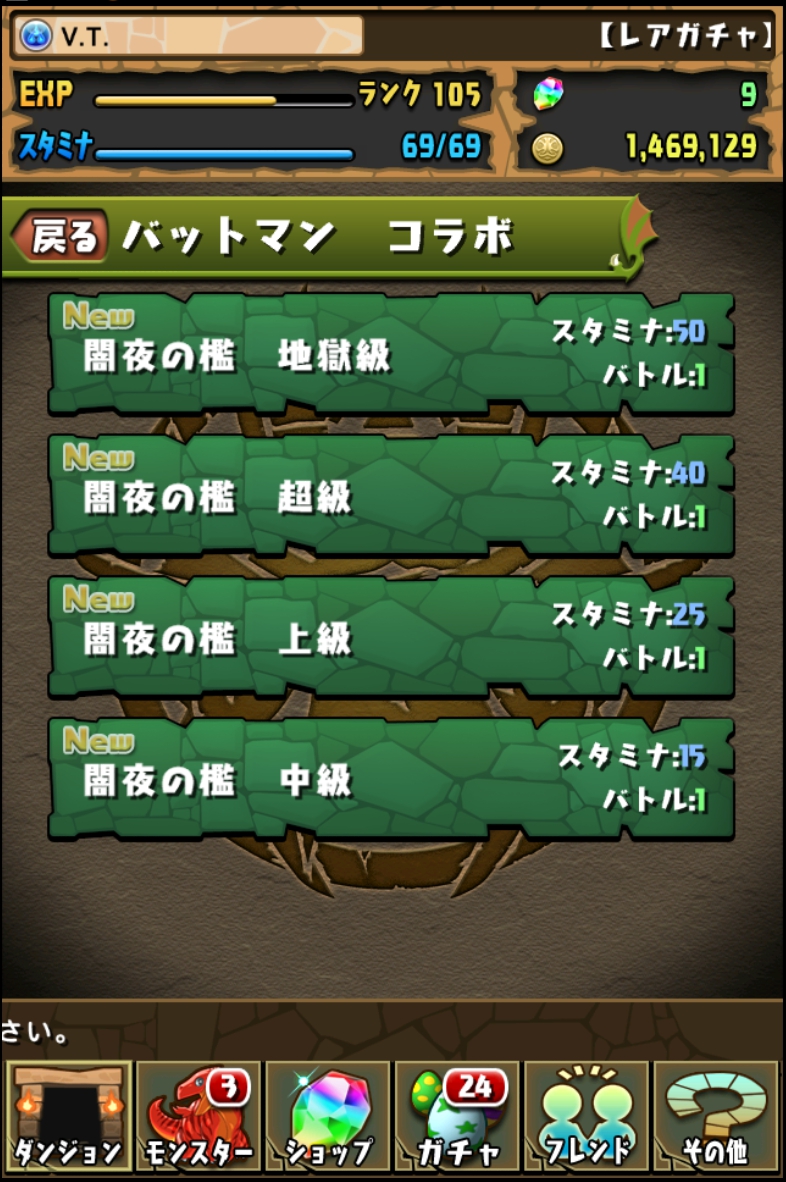786x1182 pixels.
Task: Tap the 戻る back button
Action: [x=62, y=237]
